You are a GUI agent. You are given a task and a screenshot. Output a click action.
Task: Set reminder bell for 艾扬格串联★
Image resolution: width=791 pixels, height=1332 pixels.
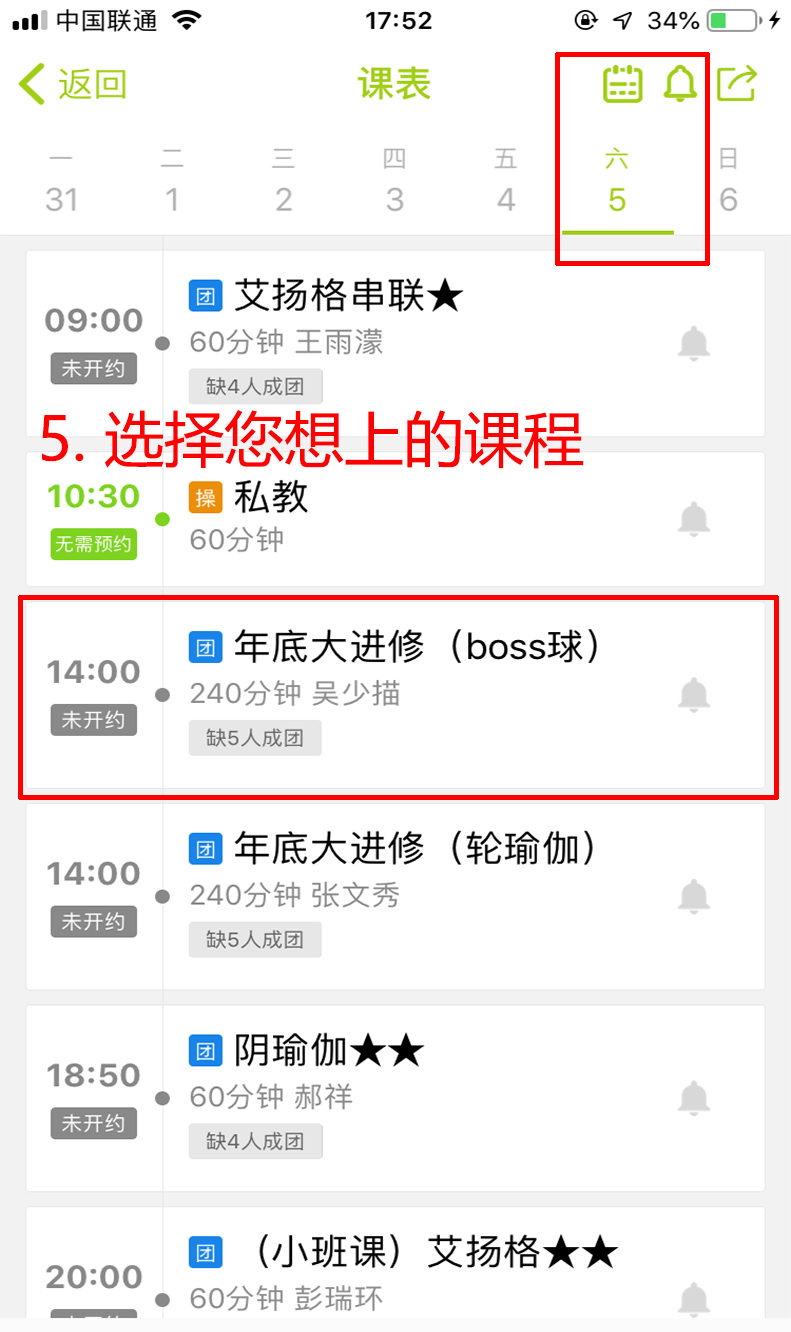click(x=694, y=344)
